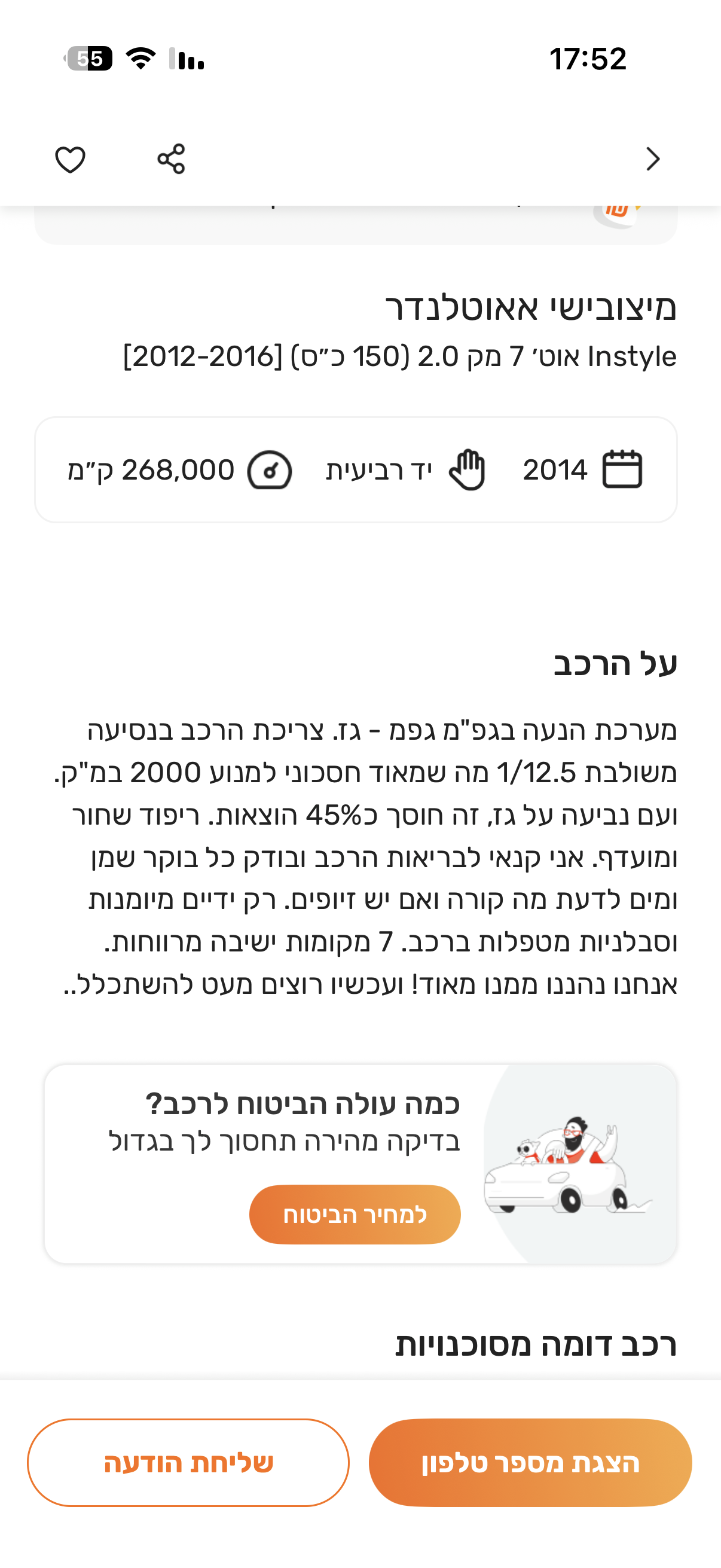Share this car listing

coord(171,159)
